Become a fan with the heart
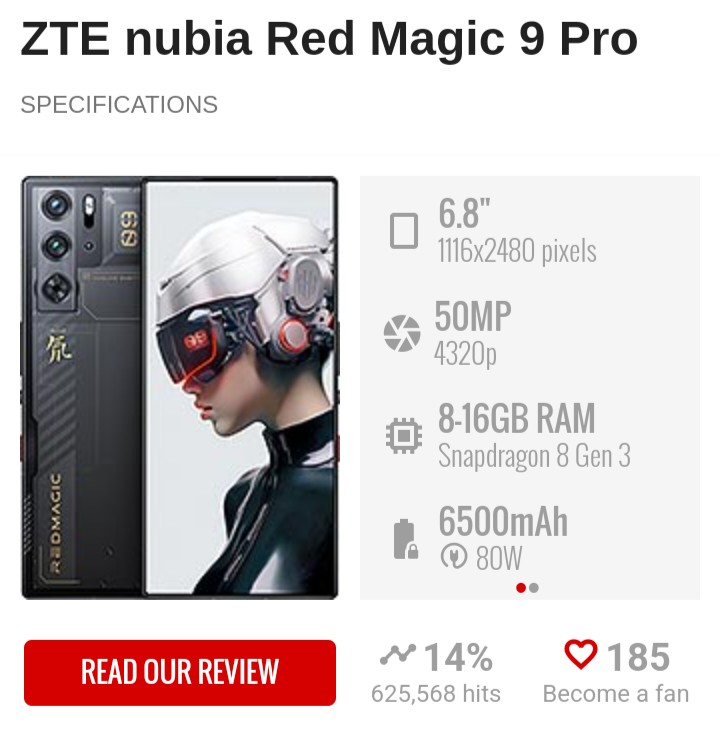720x729 pixels. point(581,656)
